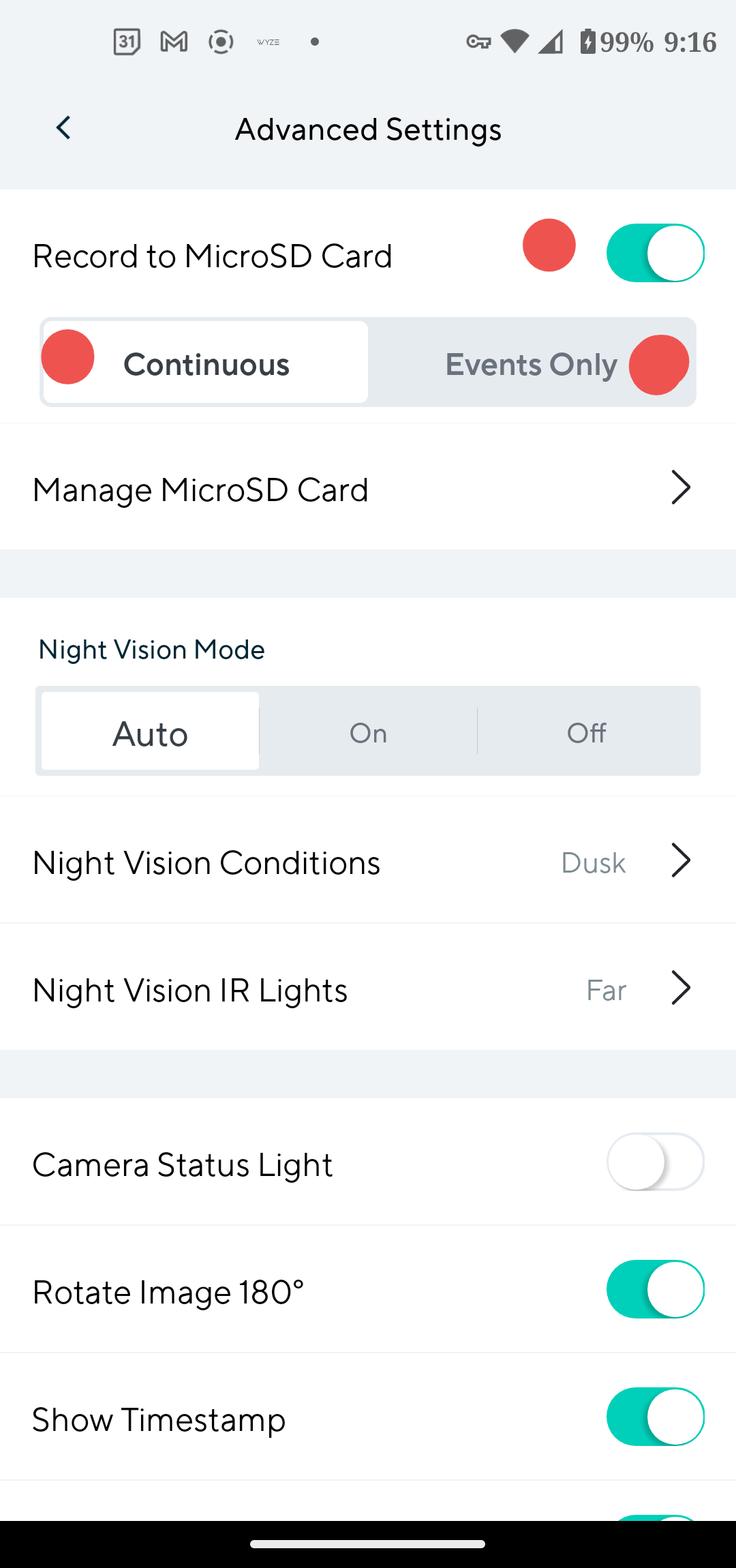Enable the Camera Status Light
Screen dimensions: 736x1568
point(655,1162)
